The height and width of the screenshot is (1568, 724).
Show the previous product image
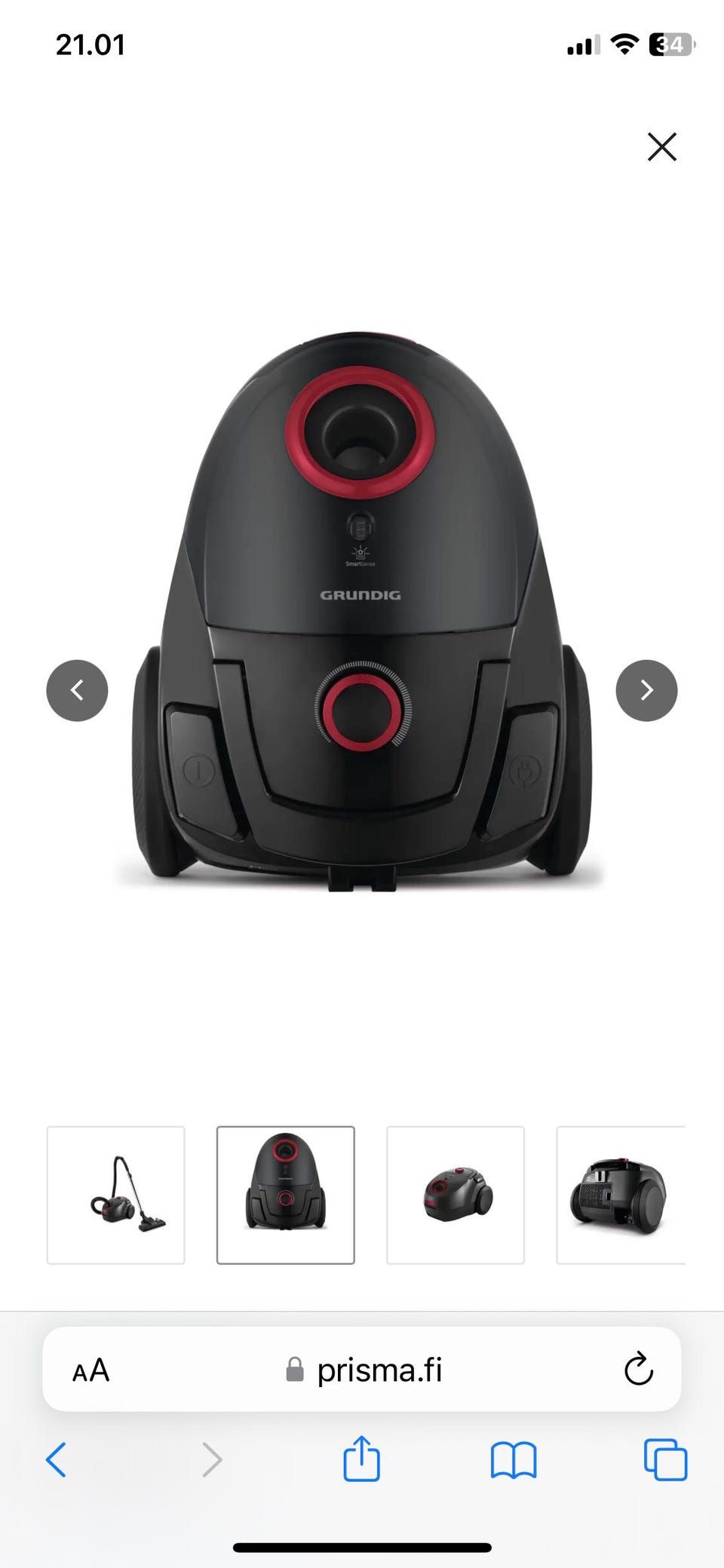pyautogui.click(x=77, y=690)
